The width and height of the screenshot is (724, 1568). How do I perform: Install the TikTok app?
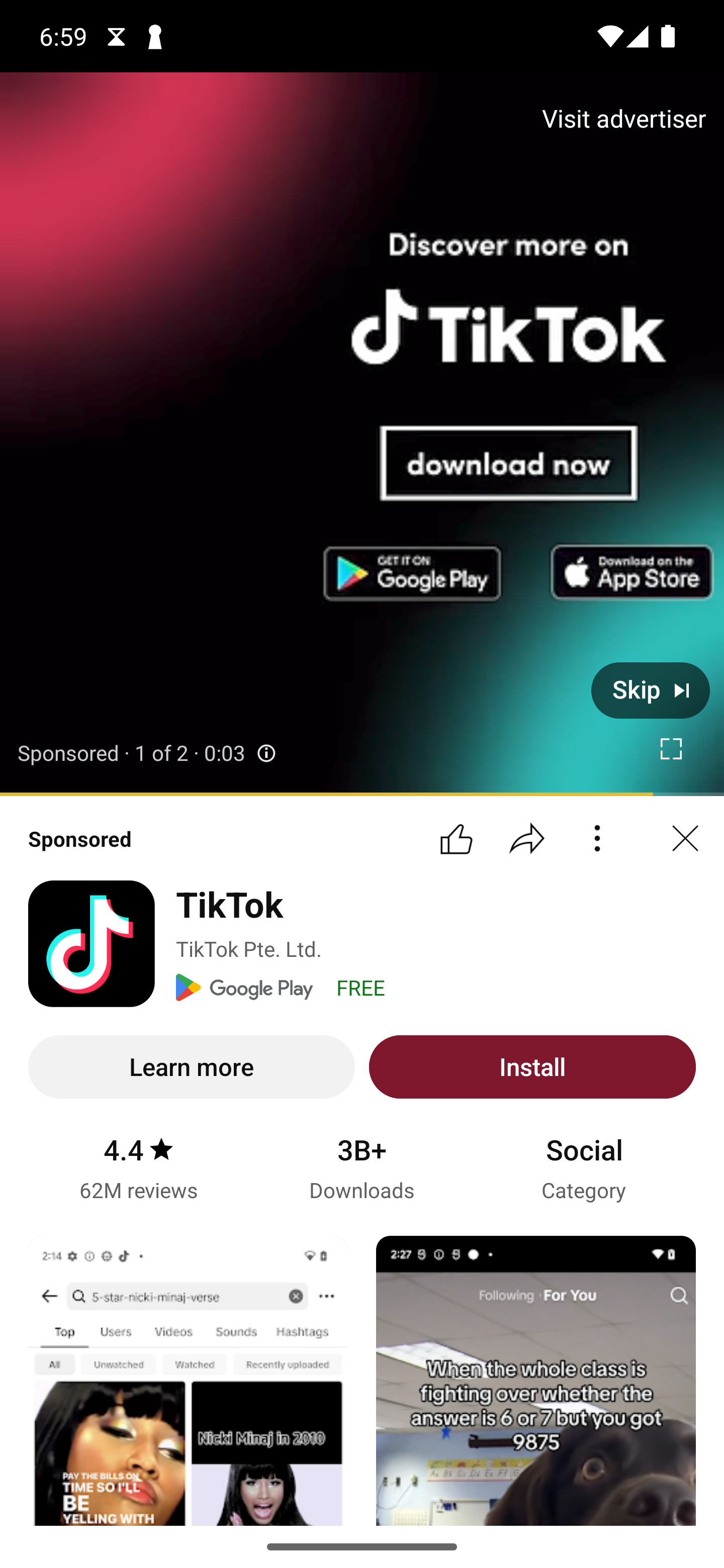[532, 1067]
